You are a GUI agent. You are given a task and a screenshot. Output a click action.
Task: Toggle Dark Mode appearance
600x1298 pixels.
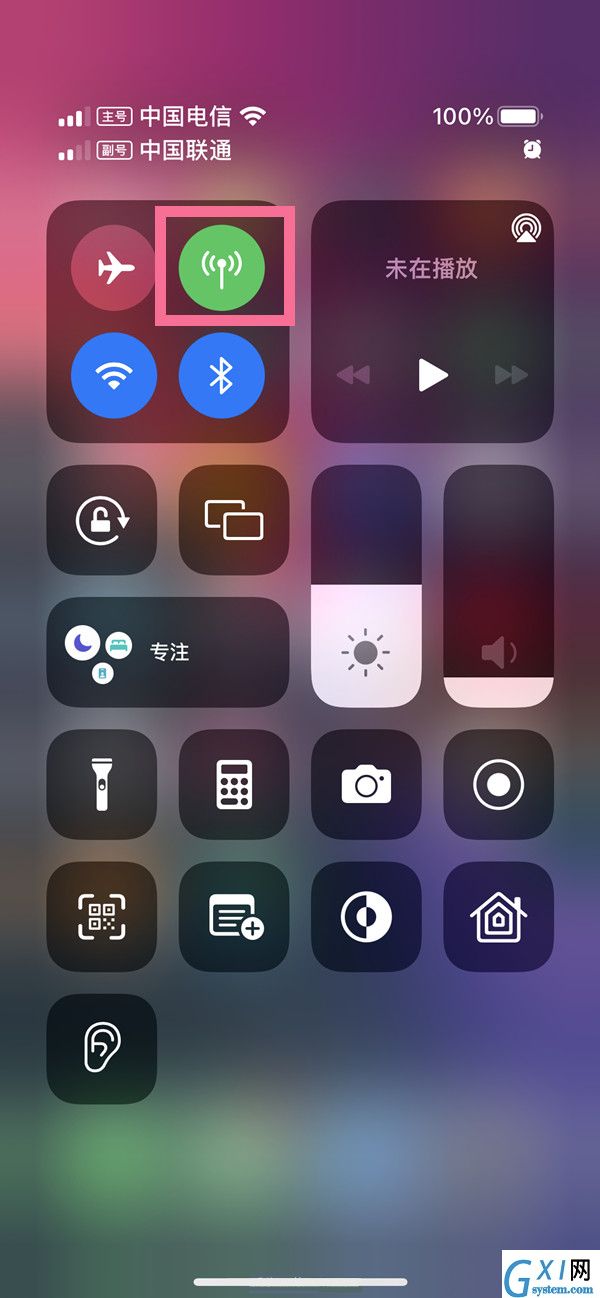pyautogui.click(x=366, y=916)
